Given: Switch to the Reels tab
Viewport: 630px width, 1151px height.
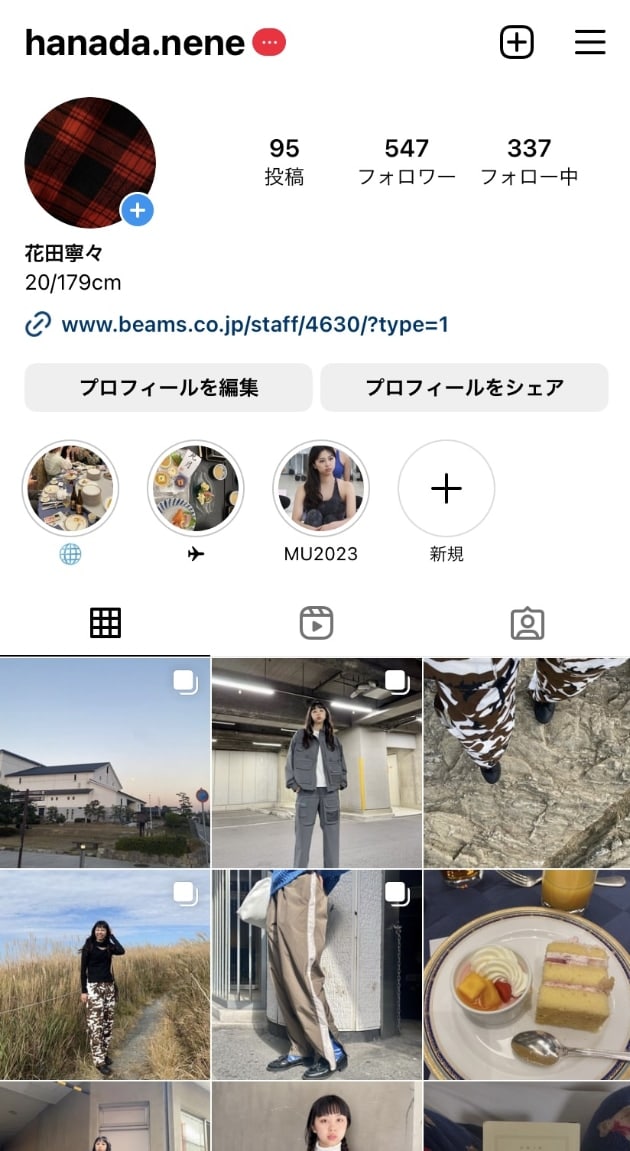Looking at the screenshot, I should 316,623.
